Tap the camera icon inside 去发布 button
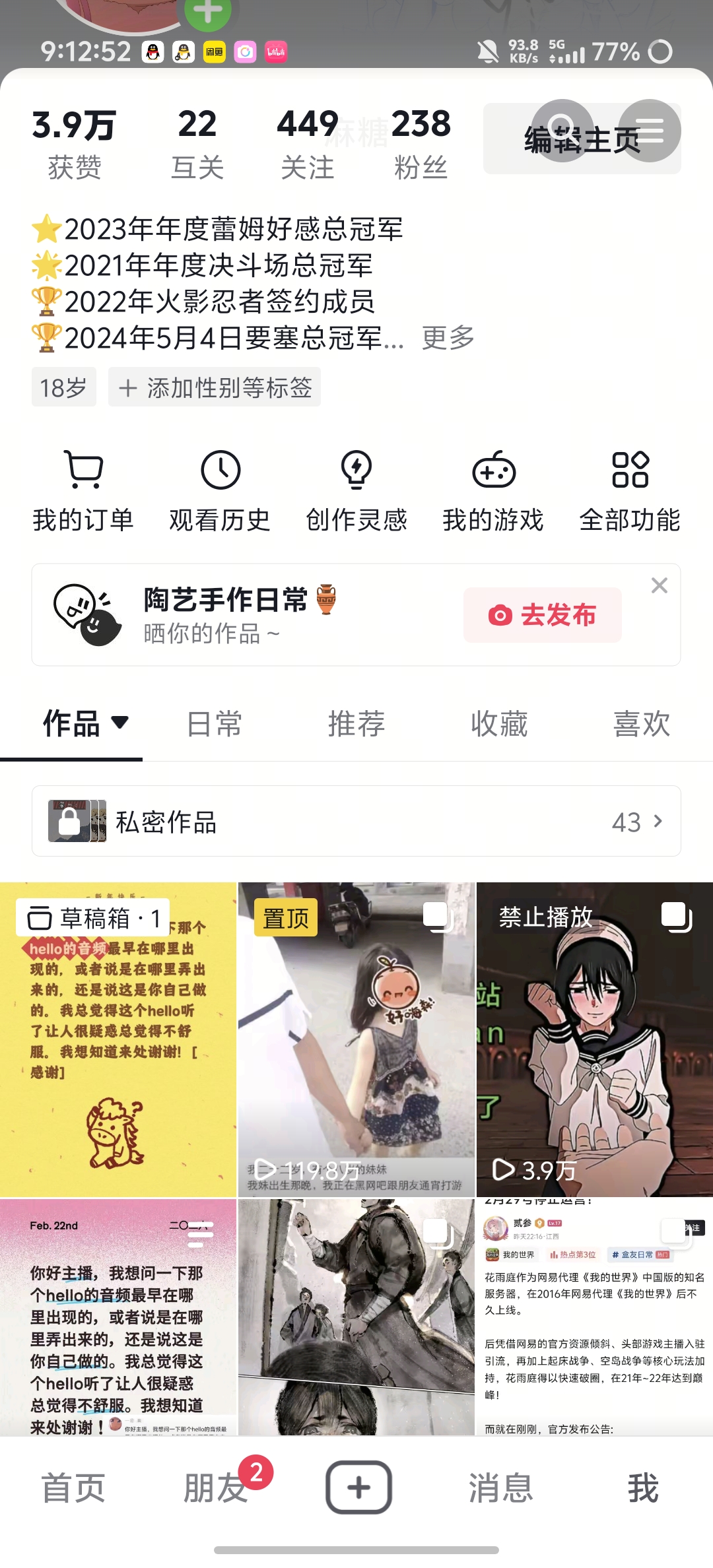The width and height of the screenshot is (713, 1568). tap(500, 615)
